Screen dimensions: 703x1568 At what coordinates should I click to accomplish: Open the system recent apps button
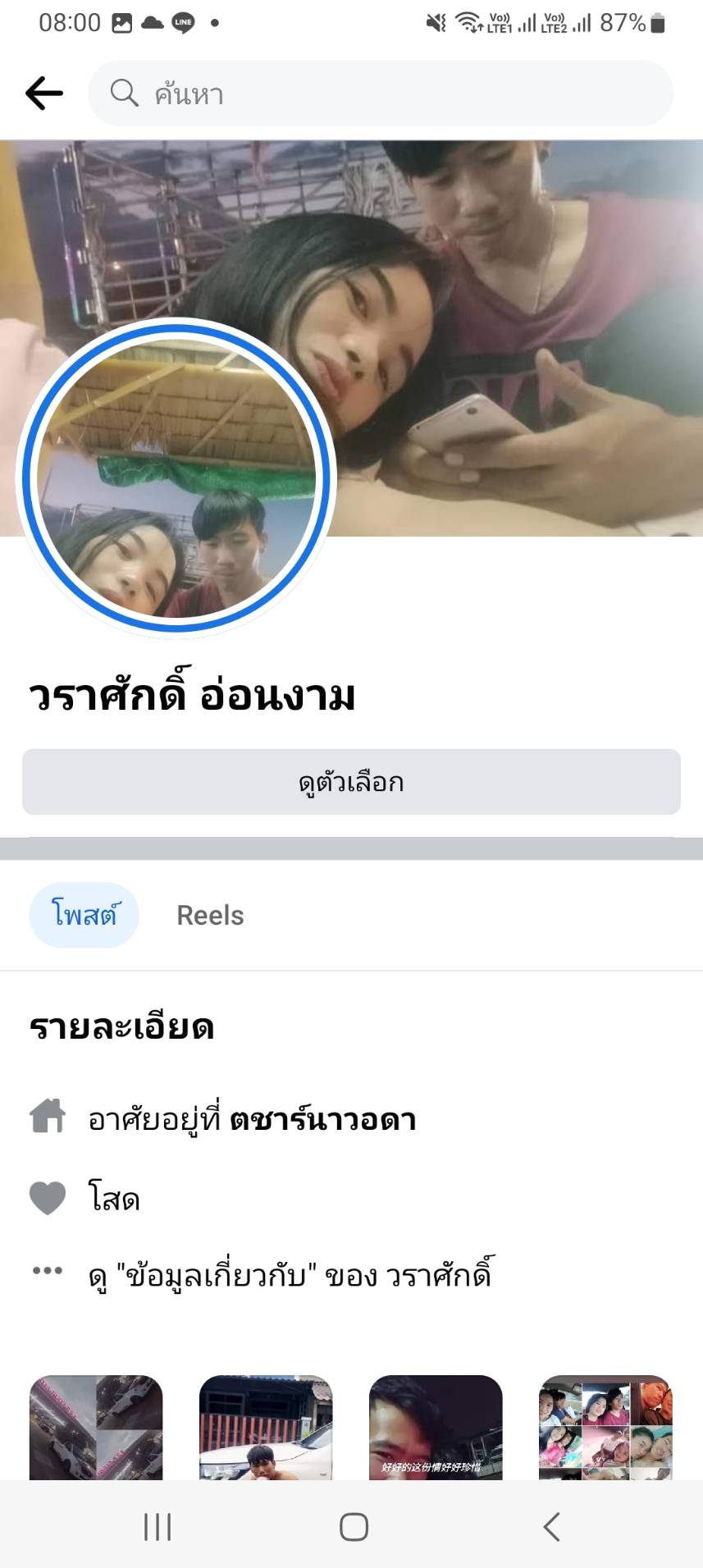pos(157,1527)
